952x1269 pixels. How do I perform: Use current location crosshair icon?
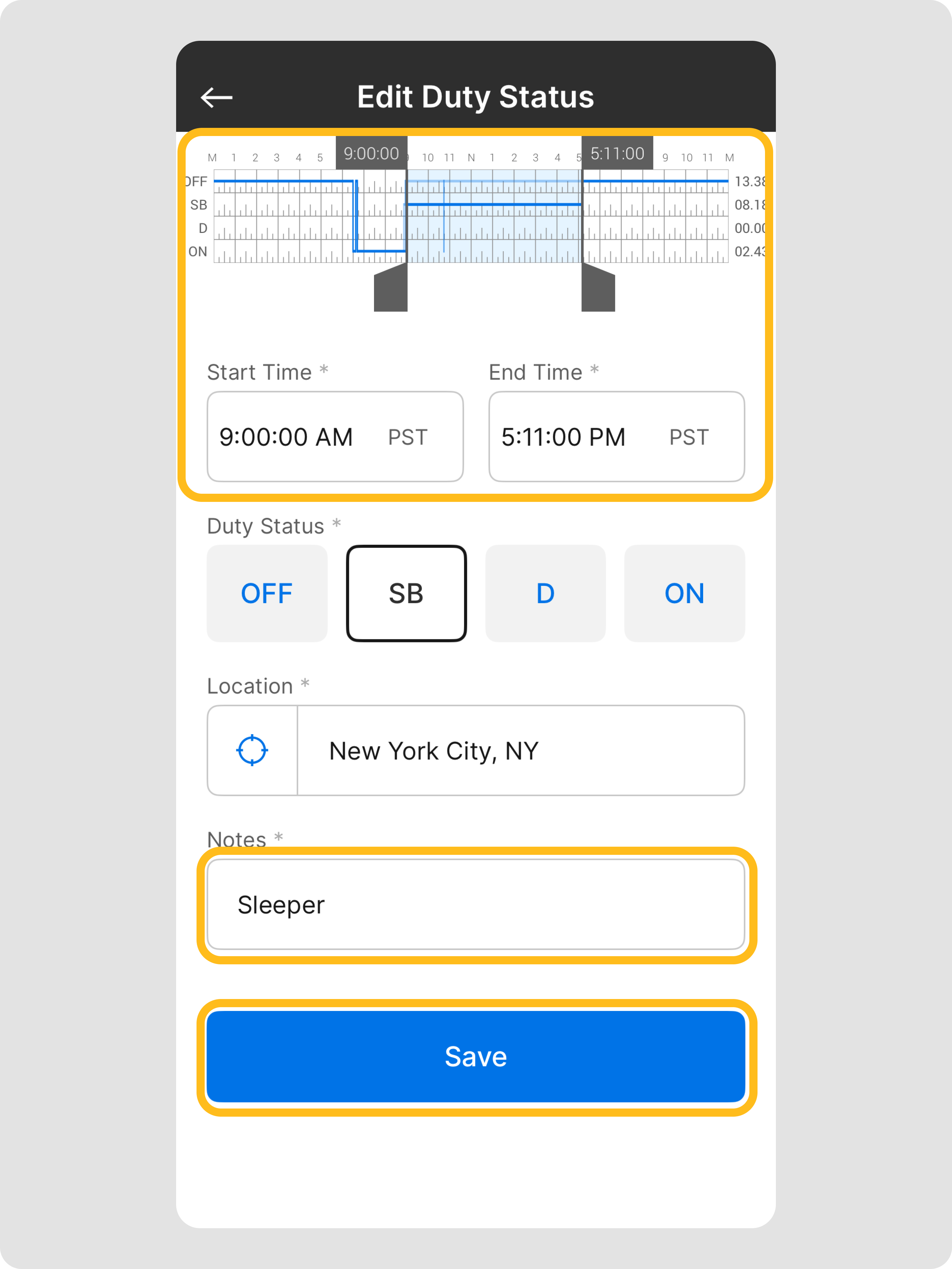(252, 750)
